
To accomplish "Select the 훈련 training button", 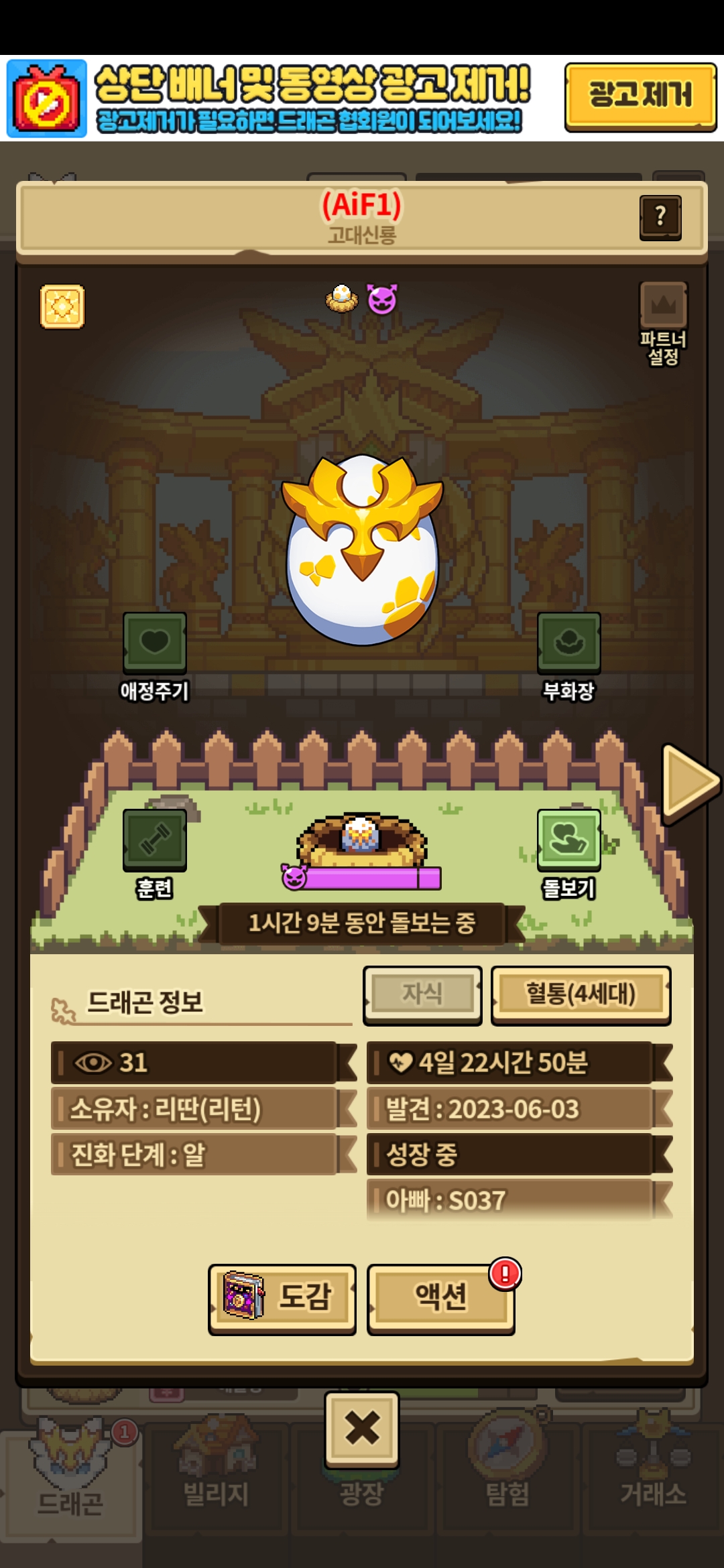I will tap(155, 854).
